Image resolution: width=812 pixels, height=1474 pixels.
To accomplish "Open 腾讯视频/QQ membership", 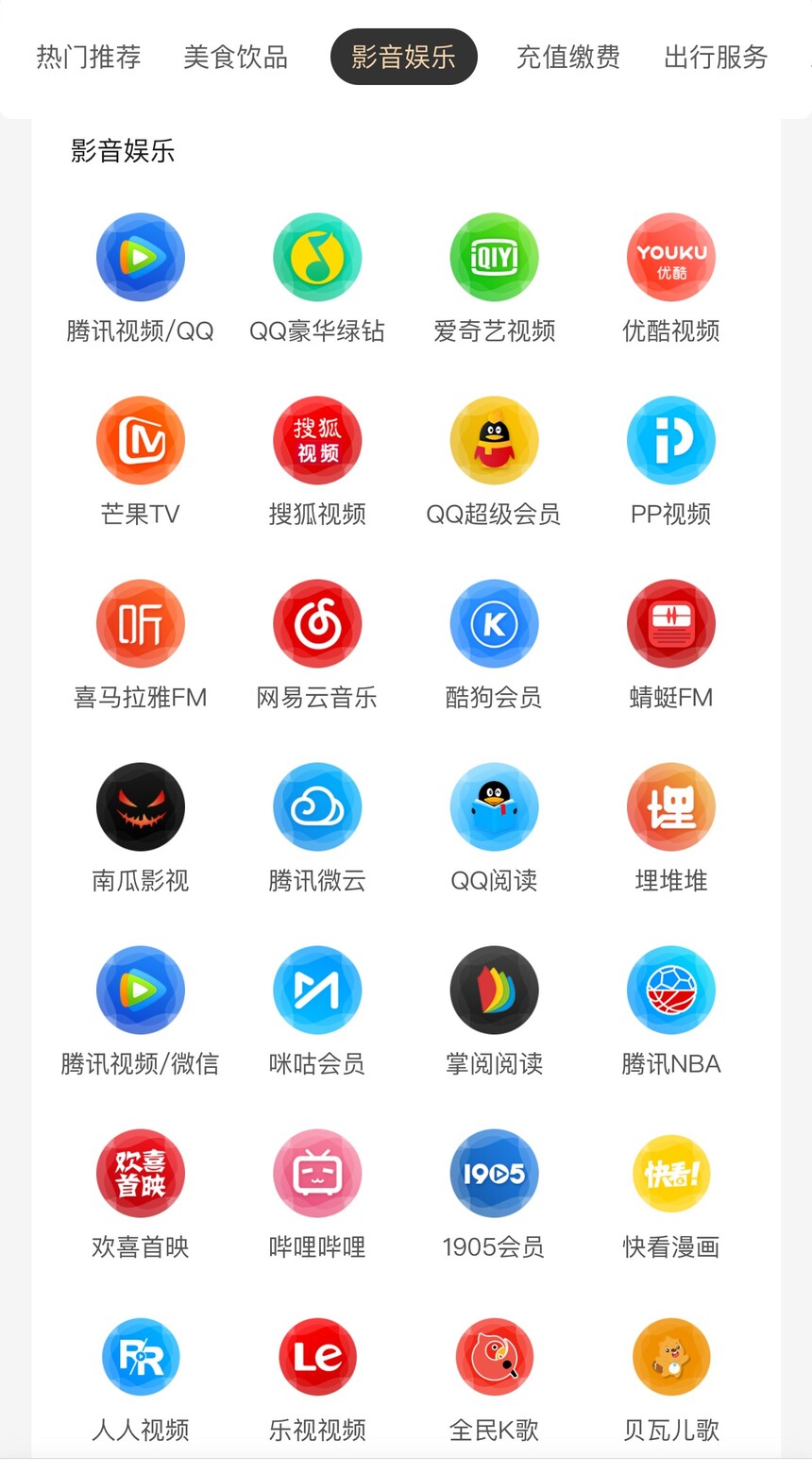I will [140, 258].
